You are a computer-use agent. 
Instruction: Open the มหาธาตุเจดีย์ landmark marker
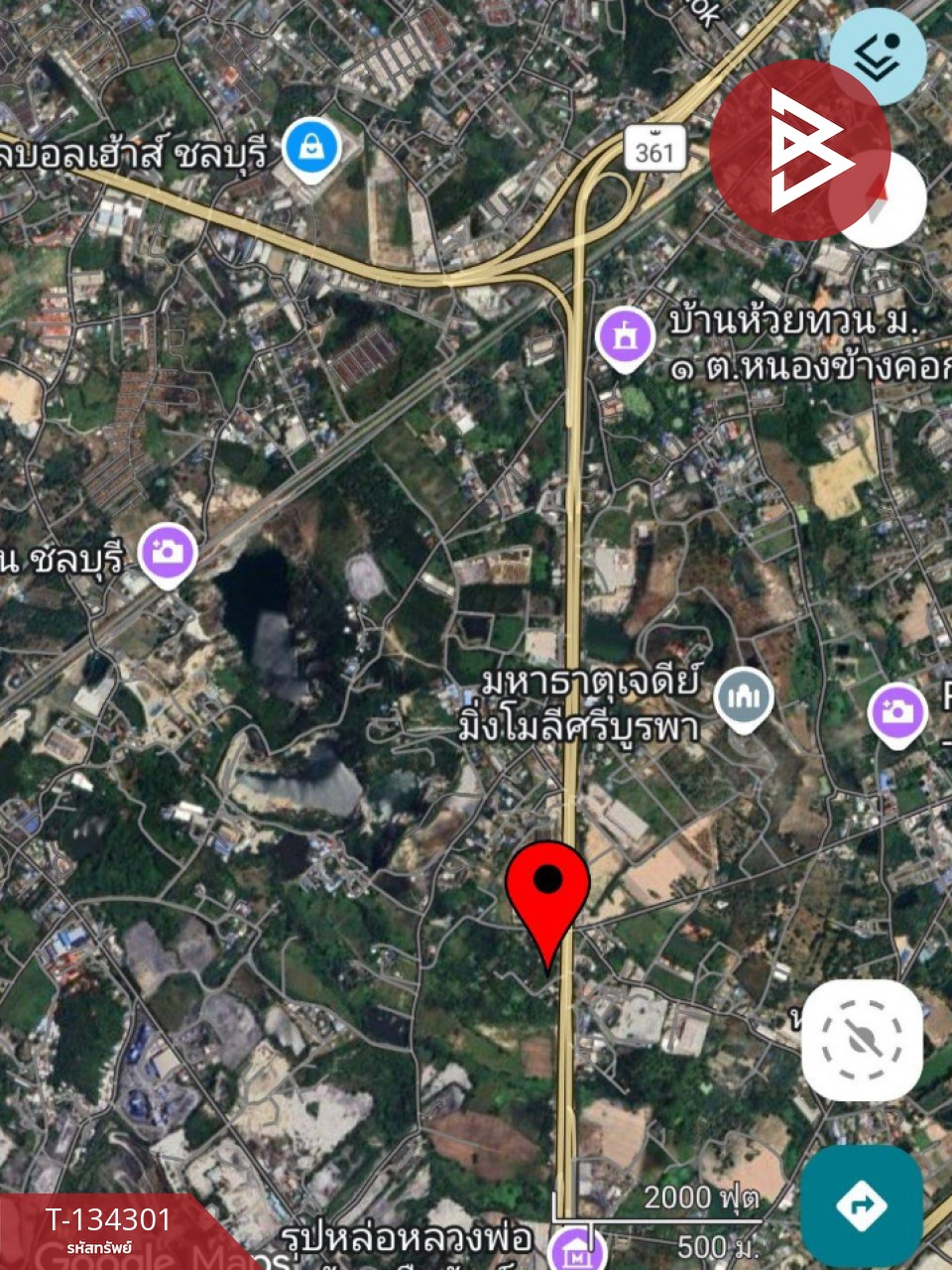point(744,699)
